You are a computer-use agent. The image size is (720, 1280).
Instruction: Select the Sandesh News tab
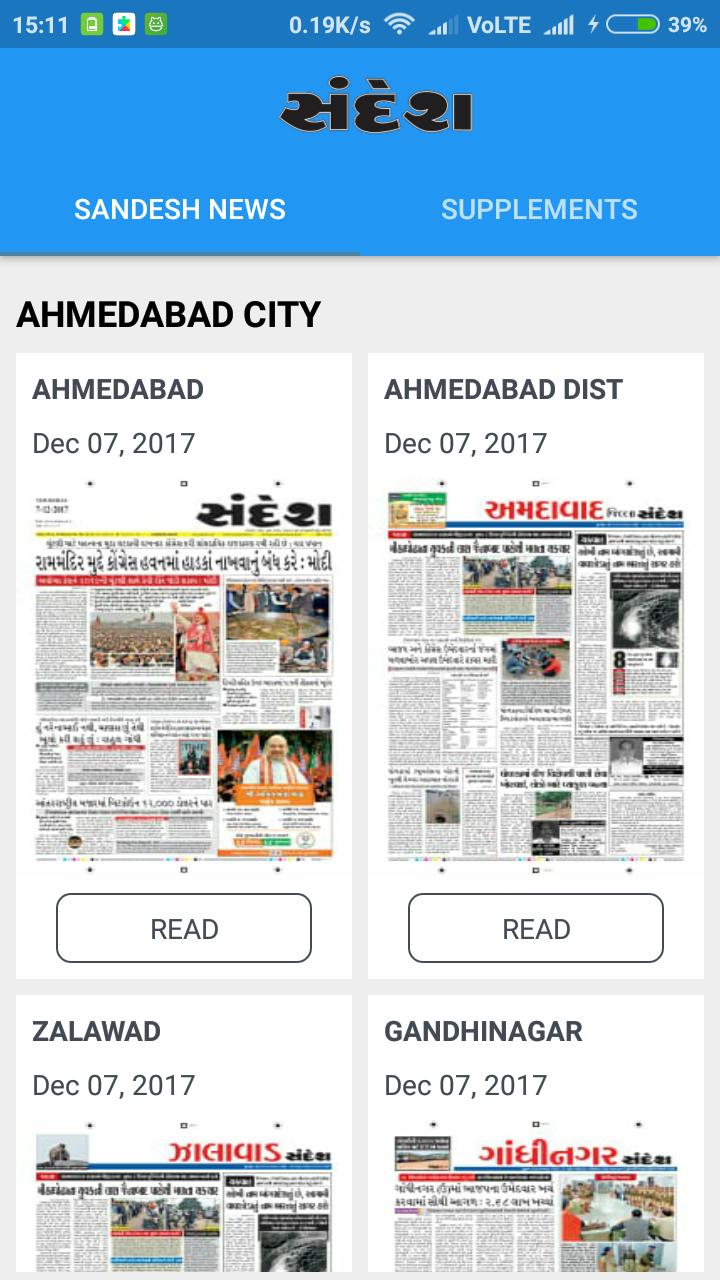(180, 209)
